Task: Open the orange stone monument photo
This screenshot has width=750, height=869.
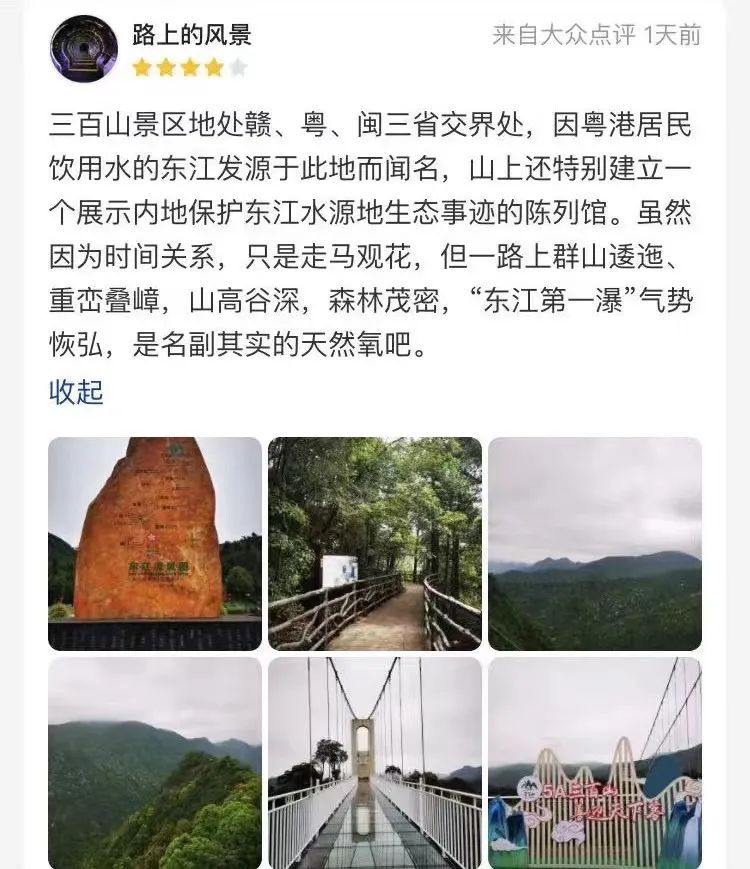Action: (x=154, y=544)
